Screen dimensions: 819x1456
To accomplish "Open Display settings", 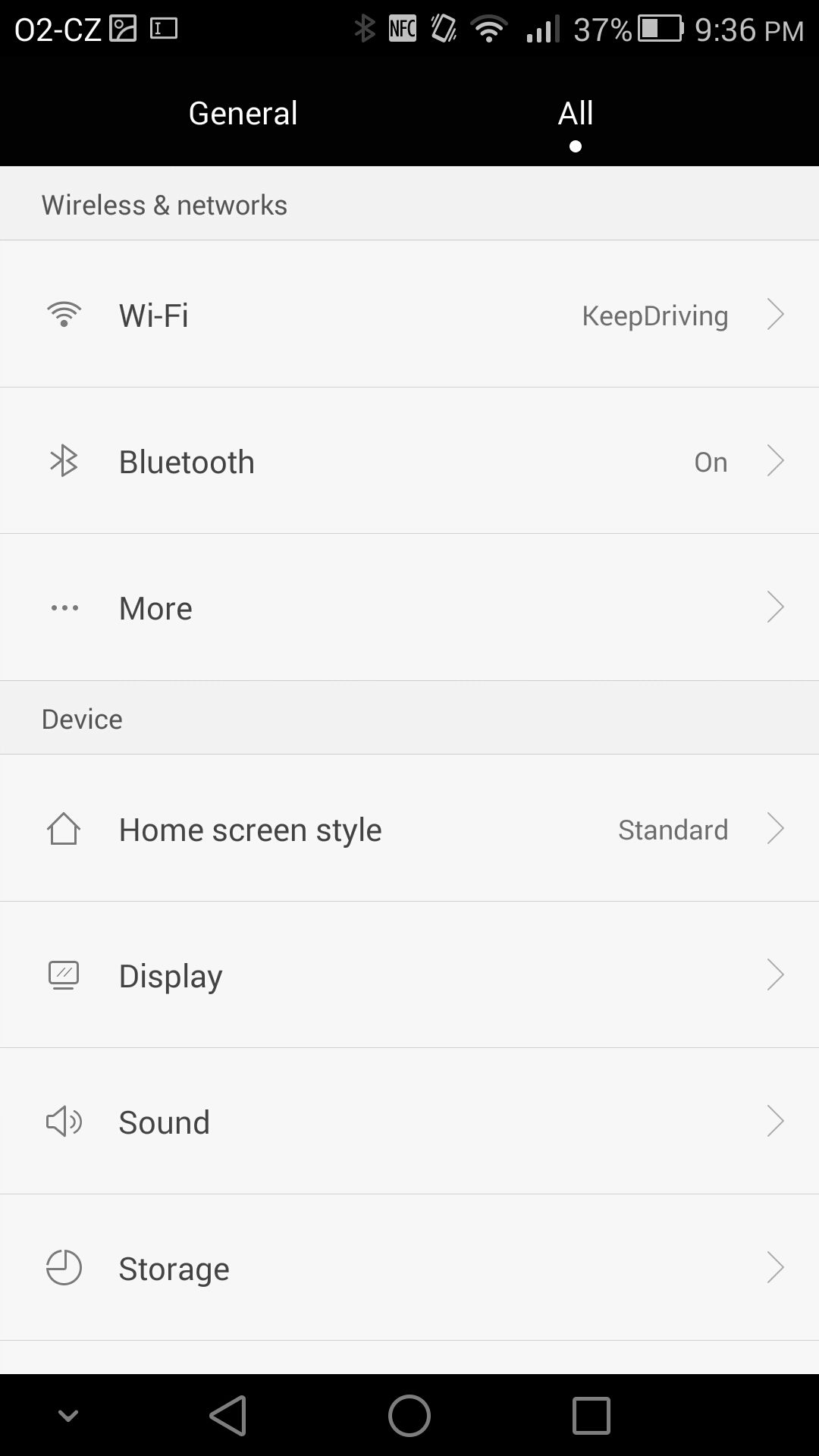I will [409, 975].
